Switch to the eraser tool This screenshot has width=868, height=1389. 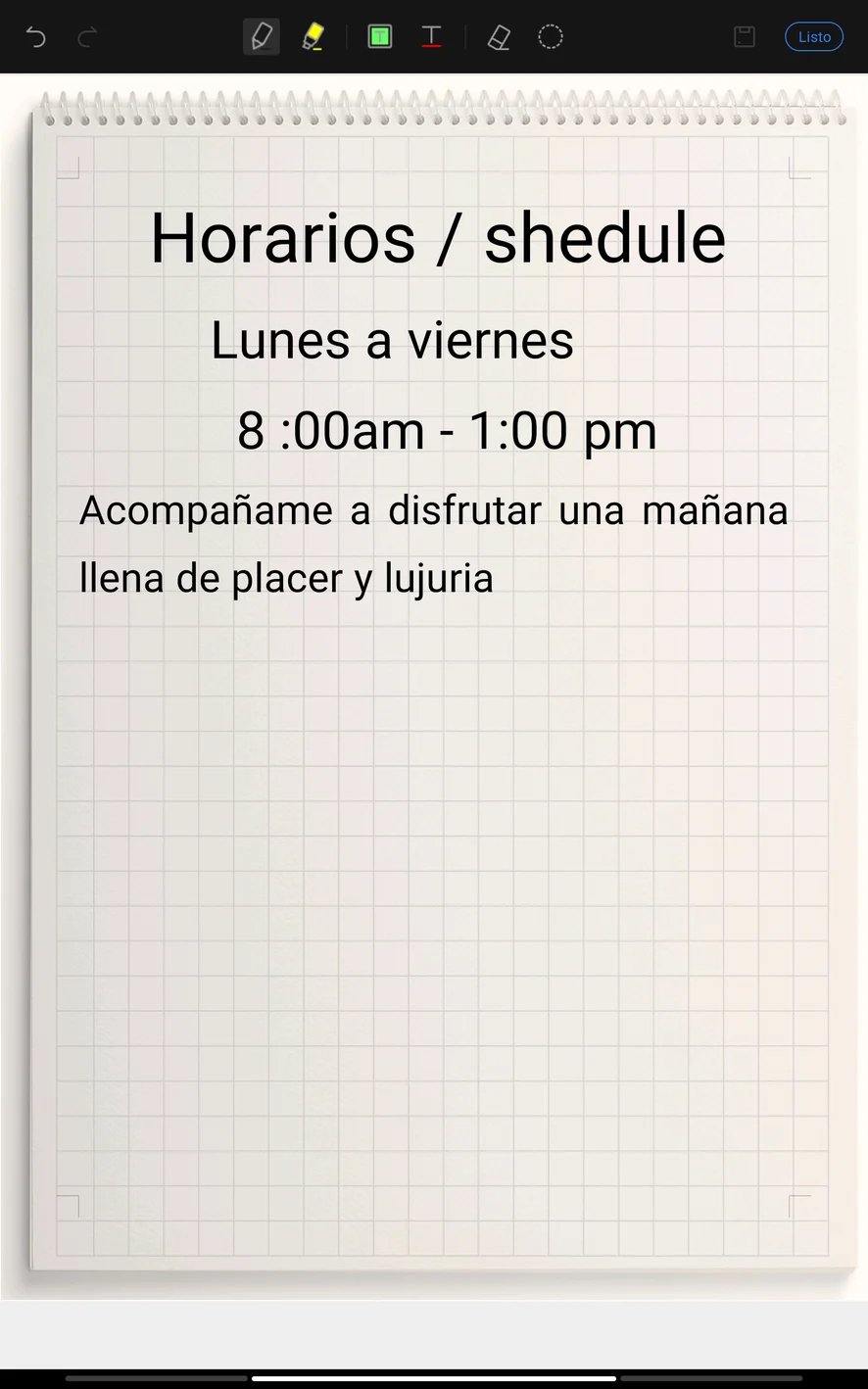[499, 37]
